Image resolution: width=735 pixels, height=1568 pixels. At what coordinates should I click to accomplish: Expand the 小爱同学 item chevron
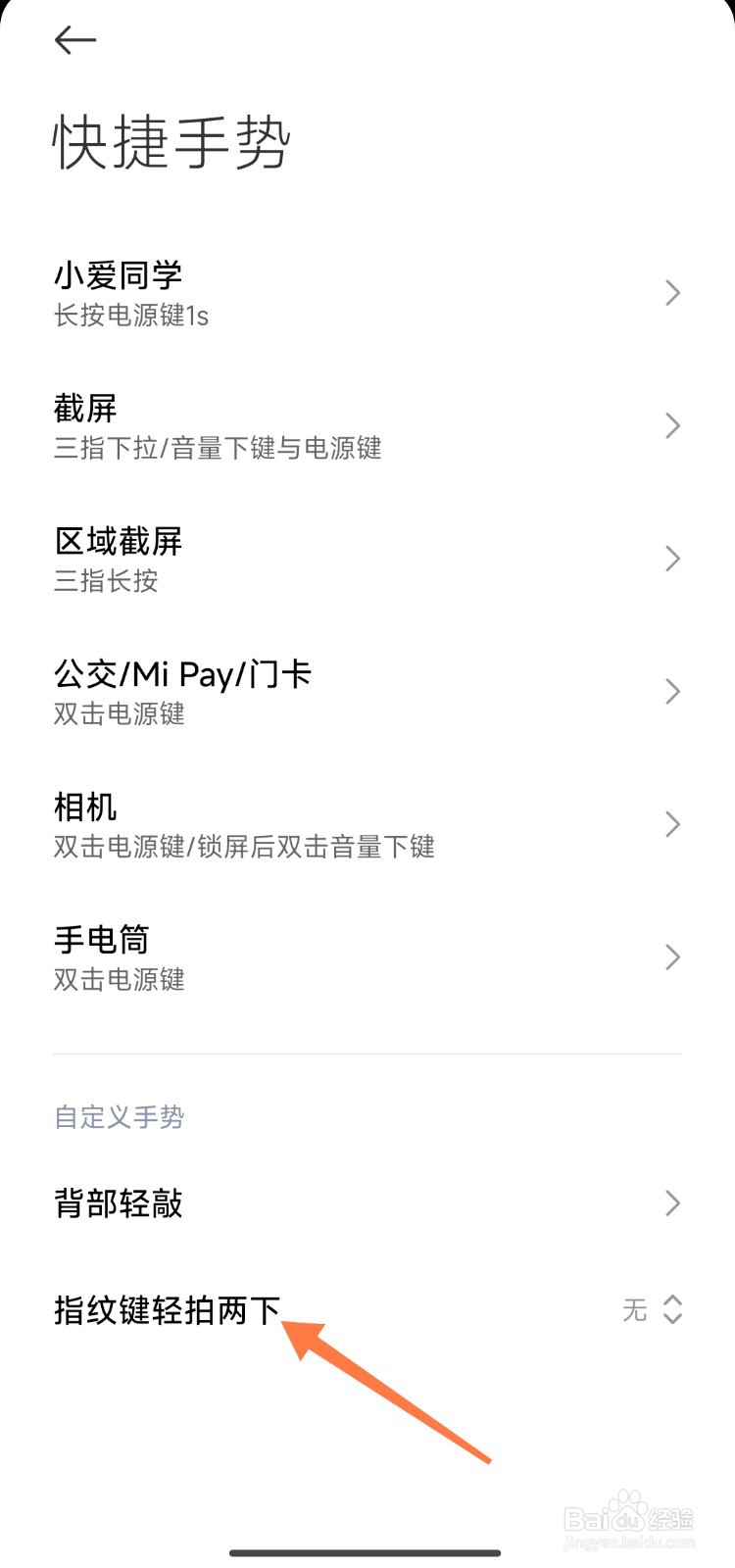coord(672,292)
